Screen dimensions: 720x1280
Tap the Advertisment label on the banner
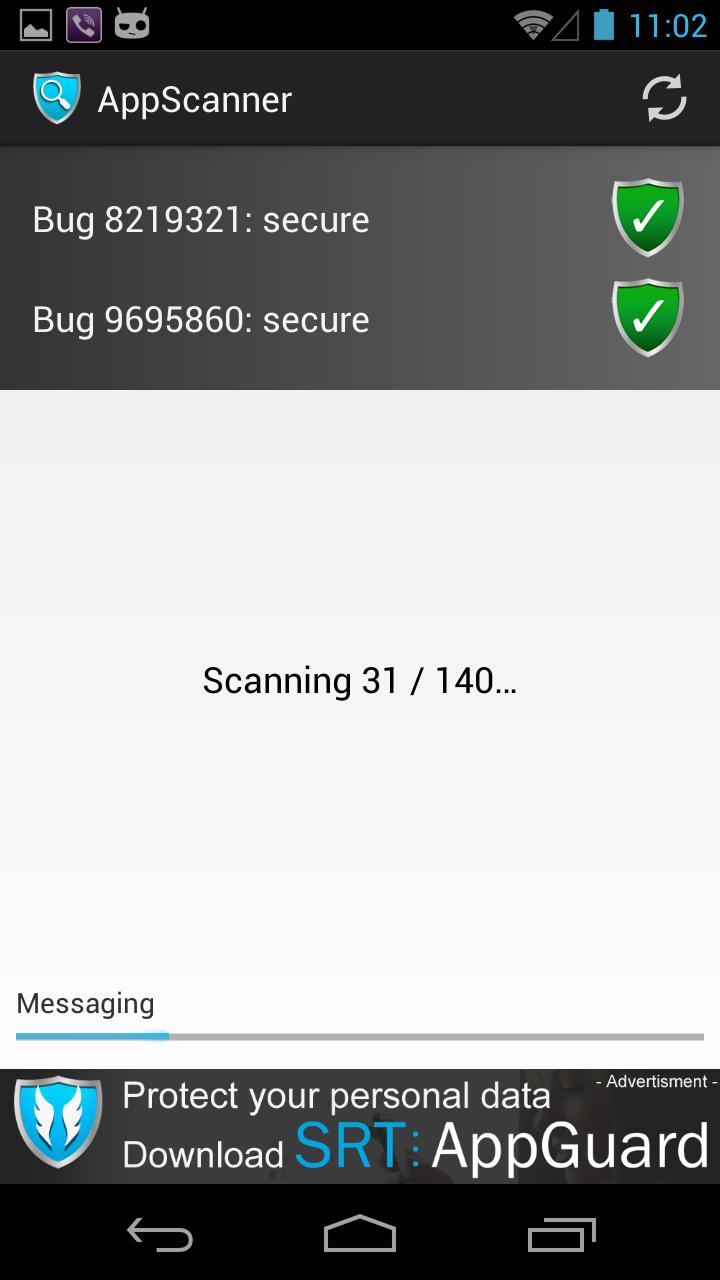point(655,1082)
